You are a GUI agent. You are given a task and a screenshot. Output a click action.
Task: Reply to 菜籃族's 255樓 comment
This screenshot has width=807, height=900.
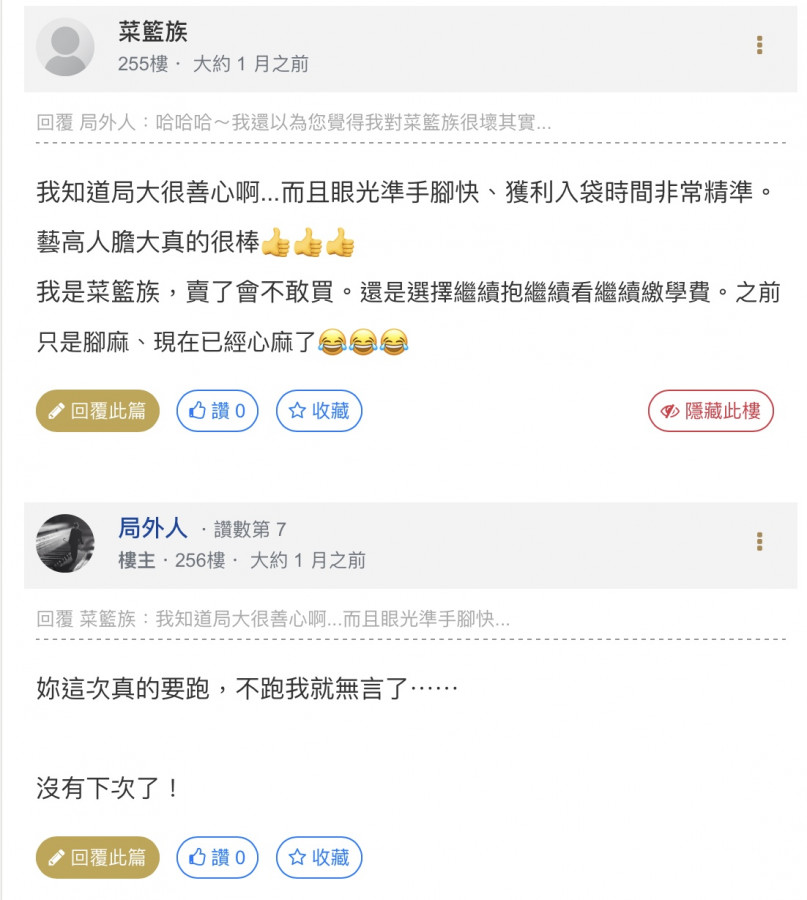(98, 411)
